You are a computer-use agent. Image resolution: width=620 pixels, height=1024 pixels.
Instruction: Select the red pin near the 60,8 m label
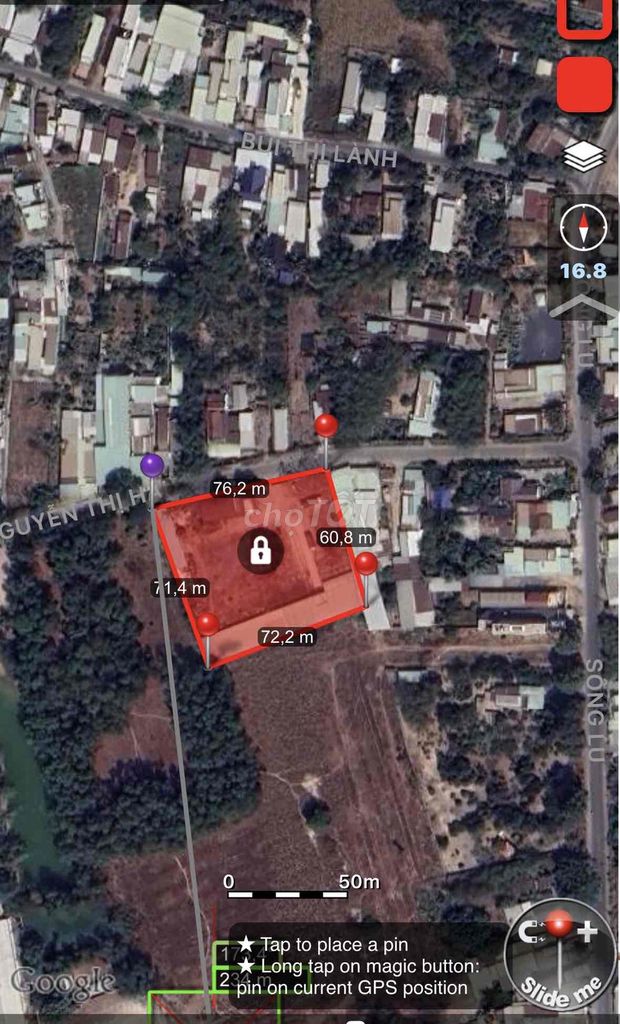coord(366,563)
